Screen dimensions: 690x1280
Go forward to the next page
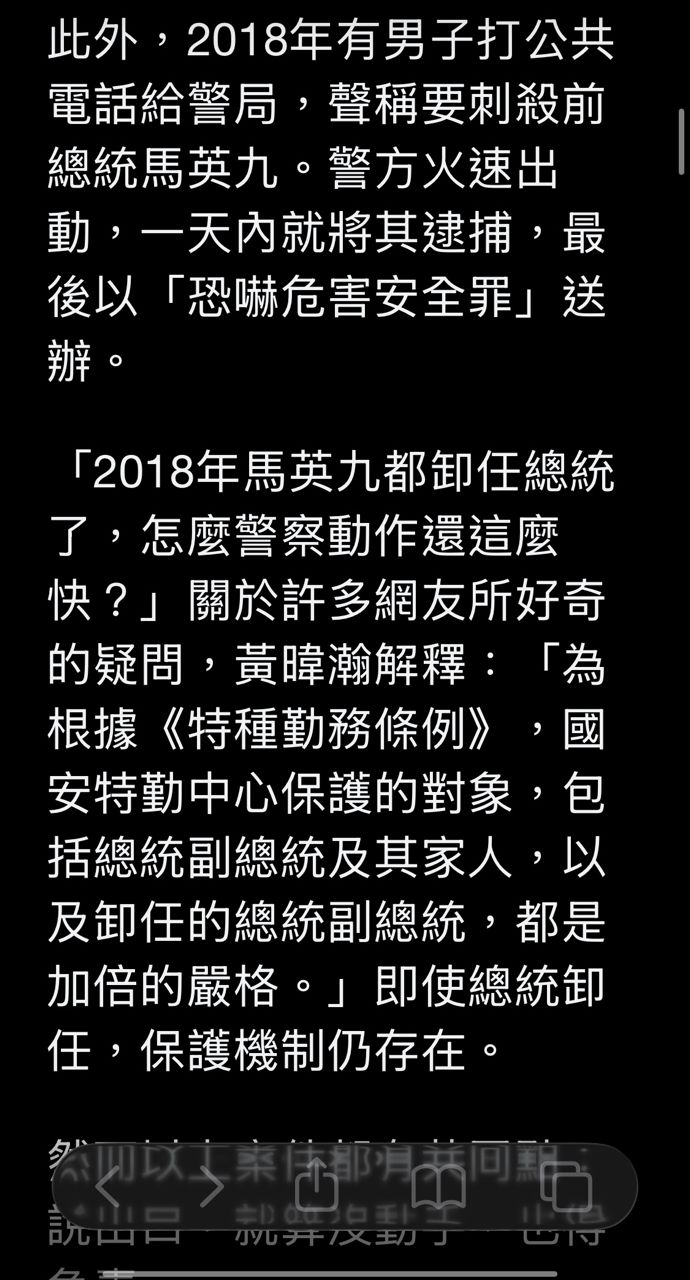point(211,1187)
